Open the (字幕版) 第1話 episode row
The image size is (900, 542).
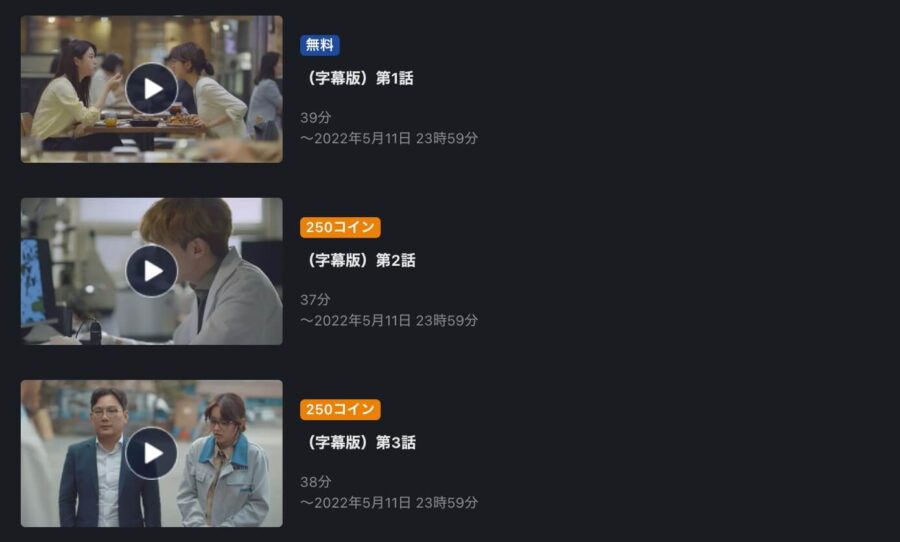pyautogui.click(x=357, y=79)
